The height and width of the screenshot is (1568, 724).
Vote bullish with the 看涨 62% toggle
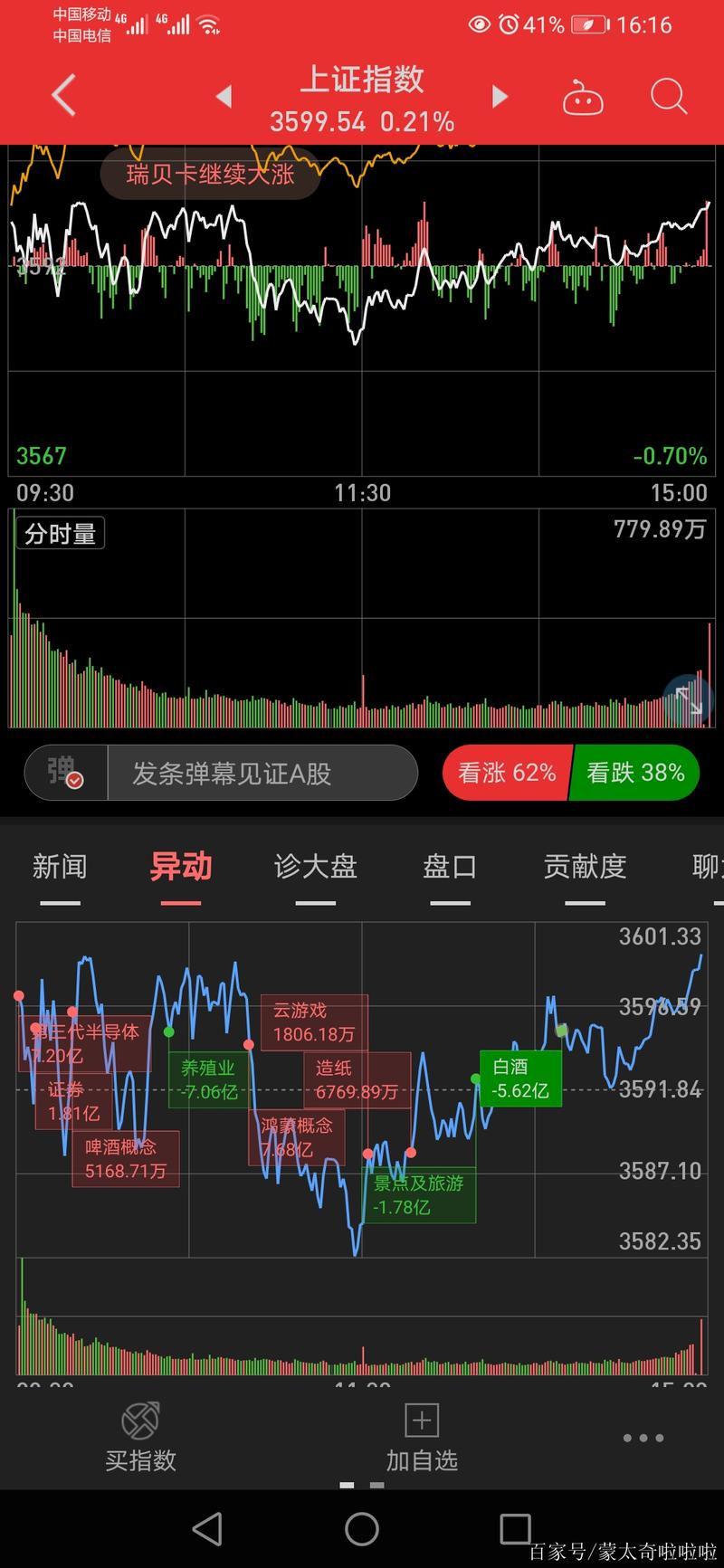point(507,773)
